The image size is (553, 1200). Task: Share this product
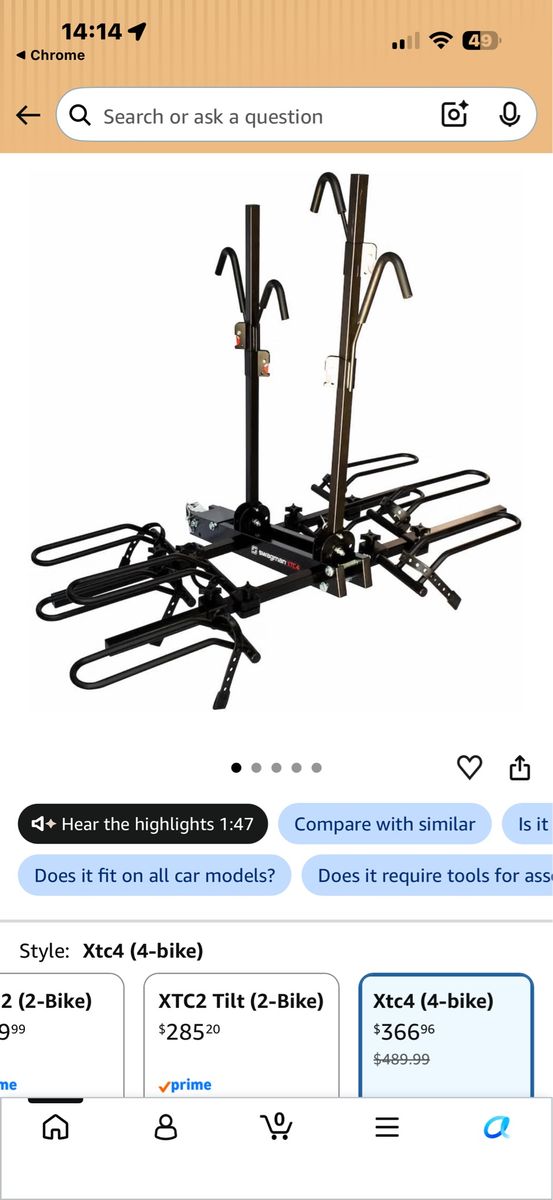pyautogui.click(x=519, y=767)
